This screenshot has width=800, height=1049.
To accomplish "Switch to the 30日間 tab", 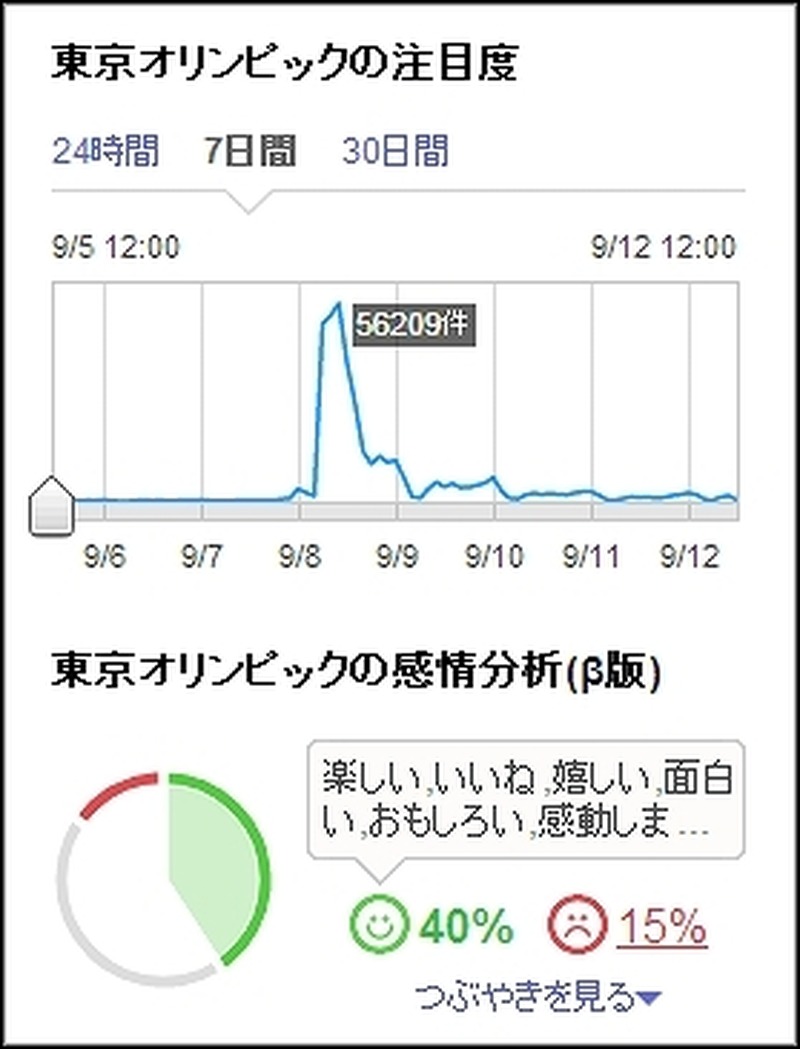I will [395, 152].
